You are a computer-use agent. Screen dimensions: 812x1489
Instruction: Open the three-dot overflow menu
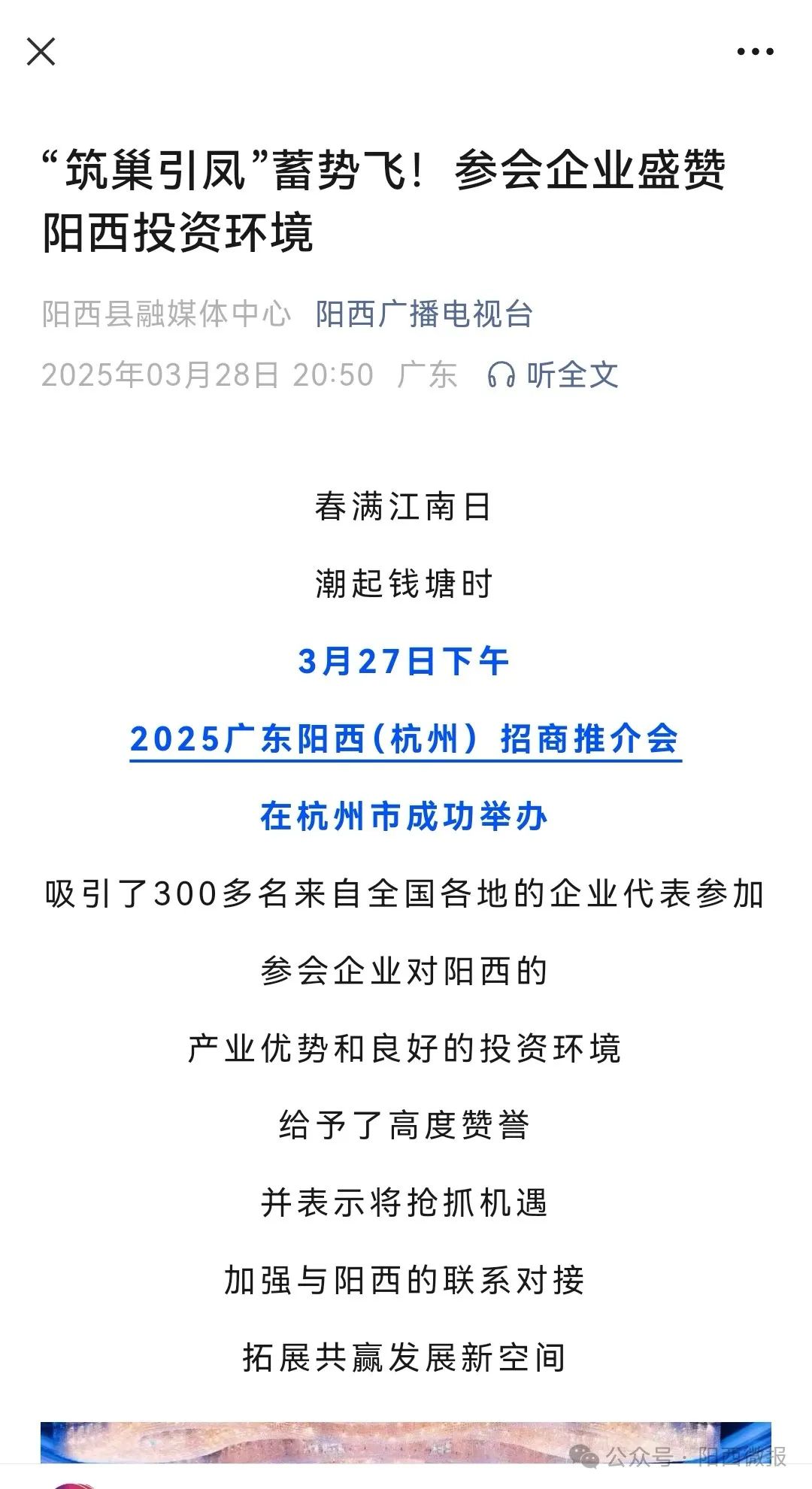pyautogui.click(x=755, y=52)
